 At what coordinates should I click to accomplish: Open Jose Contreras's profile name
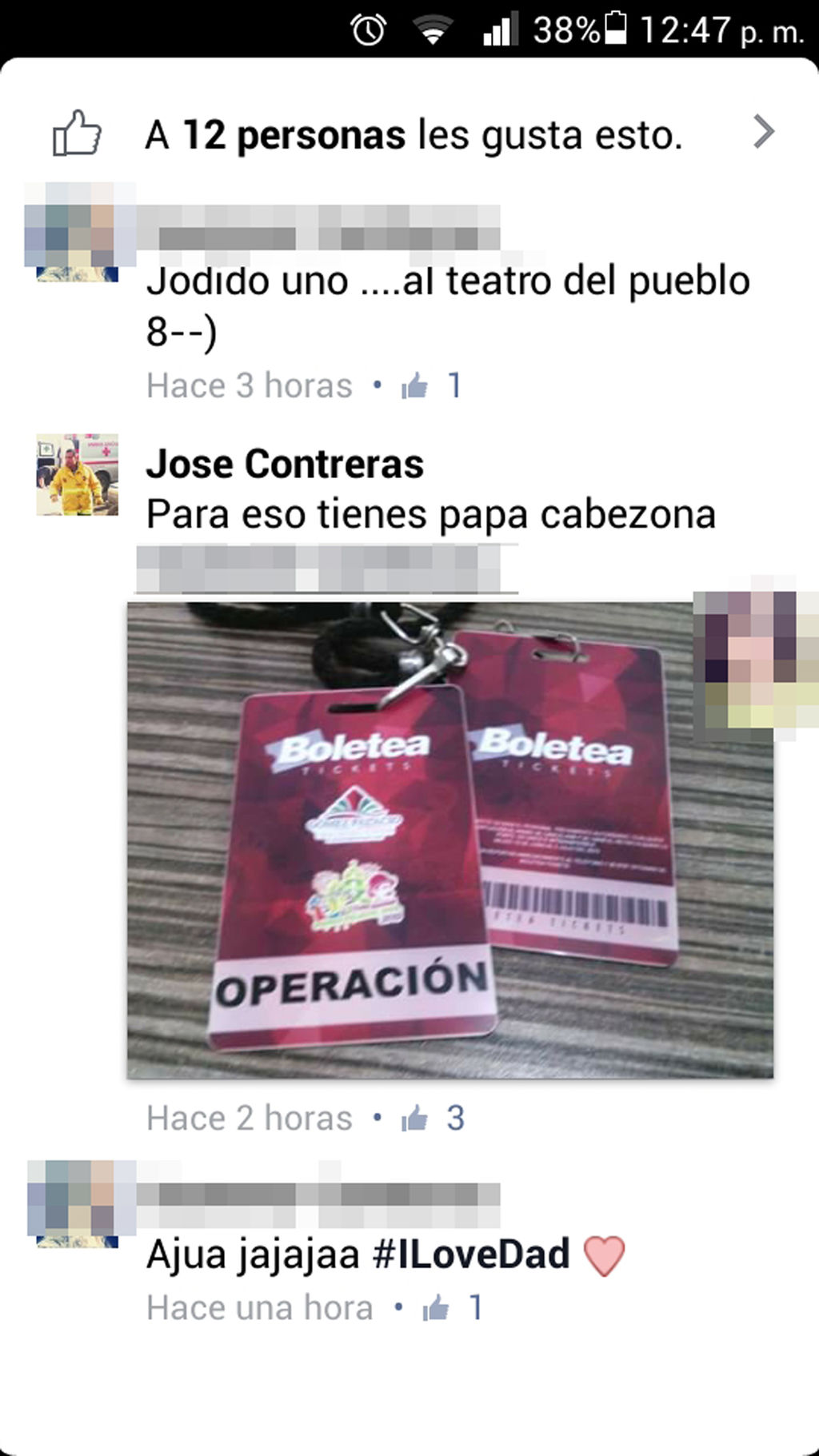(x=285, y=464)
